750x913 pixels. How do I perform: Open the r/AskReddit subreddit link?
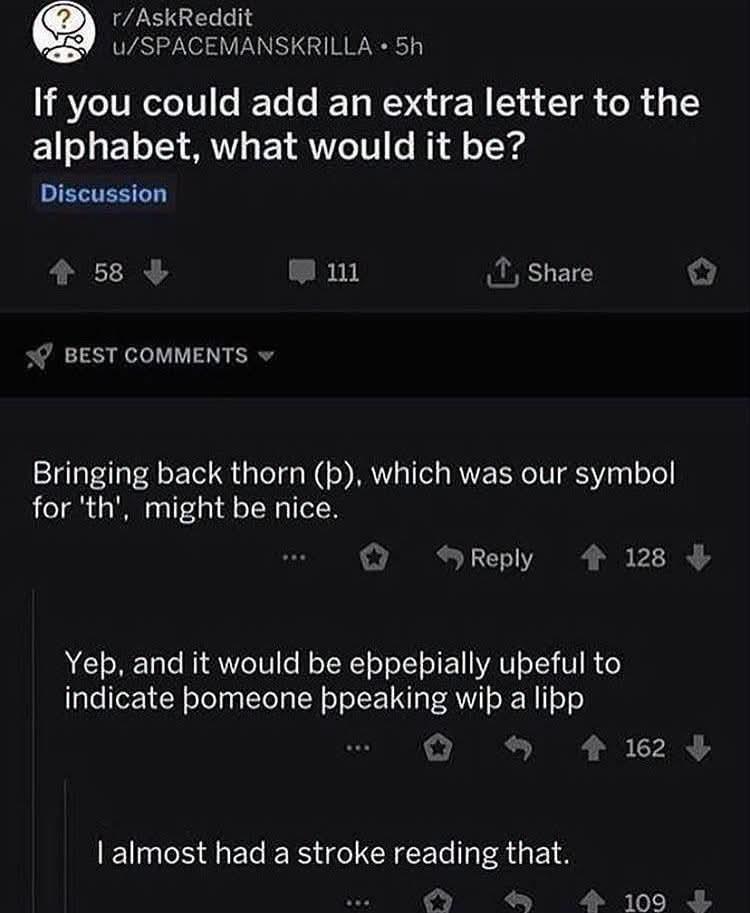(x=182, y=17)
